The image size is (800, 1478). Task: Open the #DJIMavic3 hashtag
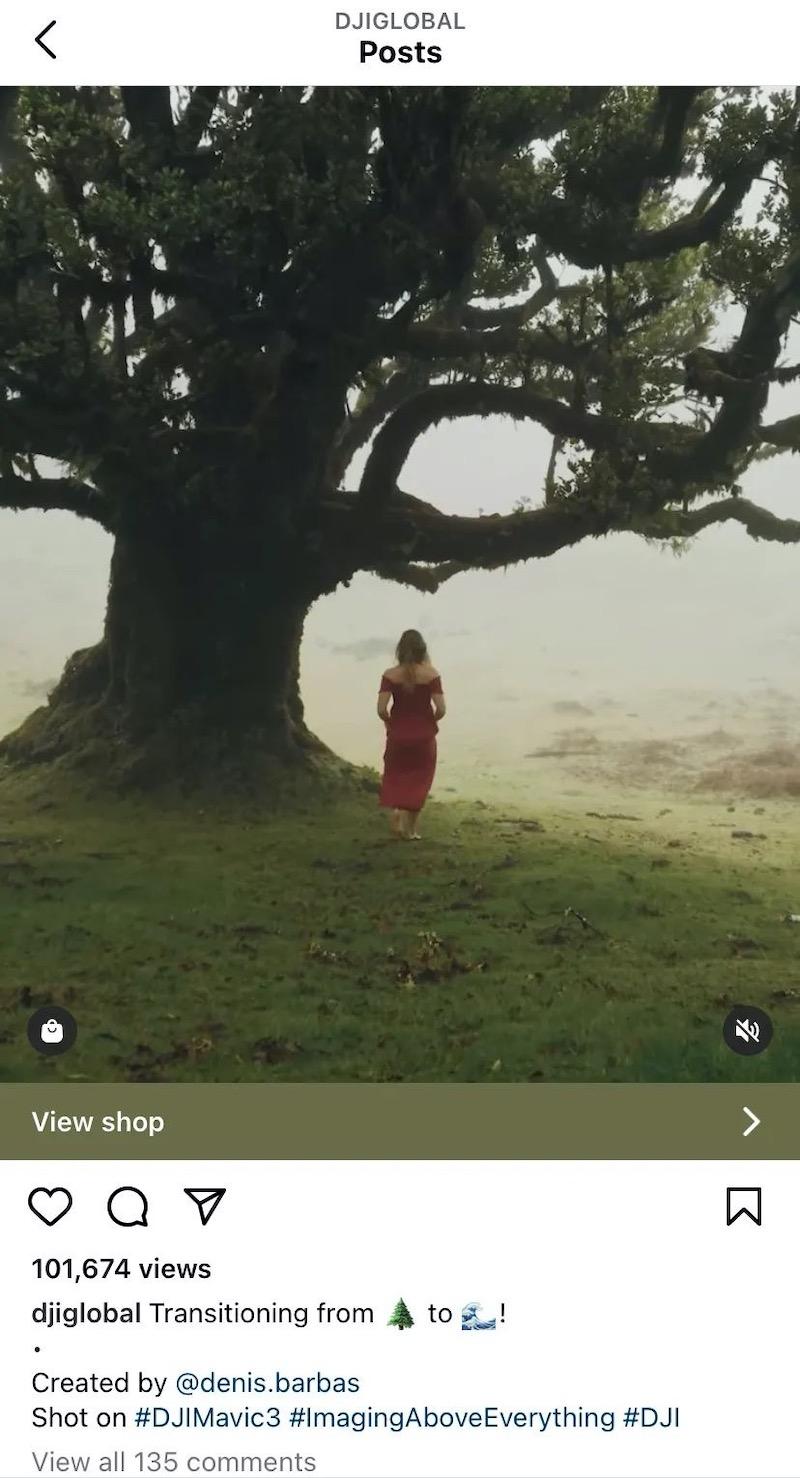click(207, 1417)
